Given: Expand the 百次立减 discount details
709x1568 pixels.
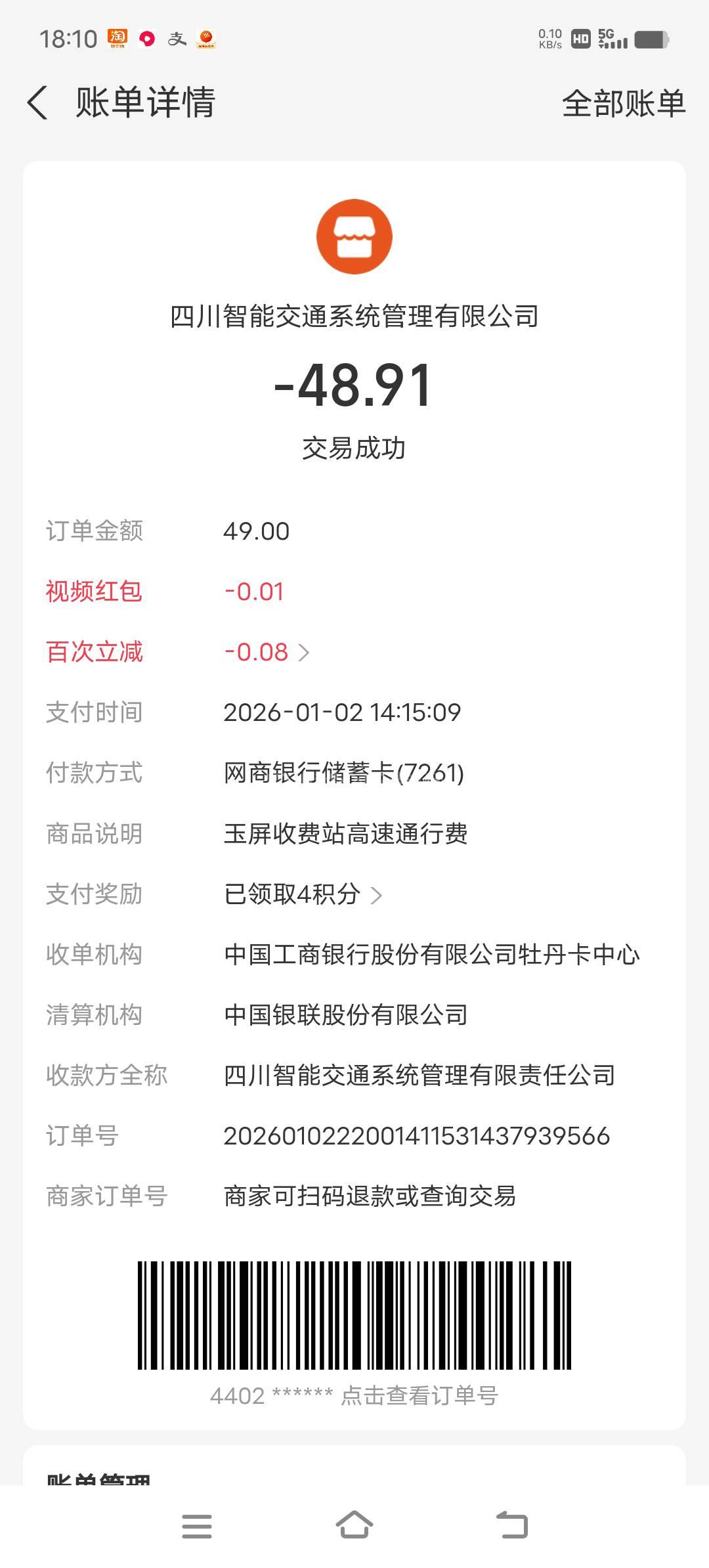Looking at the screenshot, I should pos(267,652).
